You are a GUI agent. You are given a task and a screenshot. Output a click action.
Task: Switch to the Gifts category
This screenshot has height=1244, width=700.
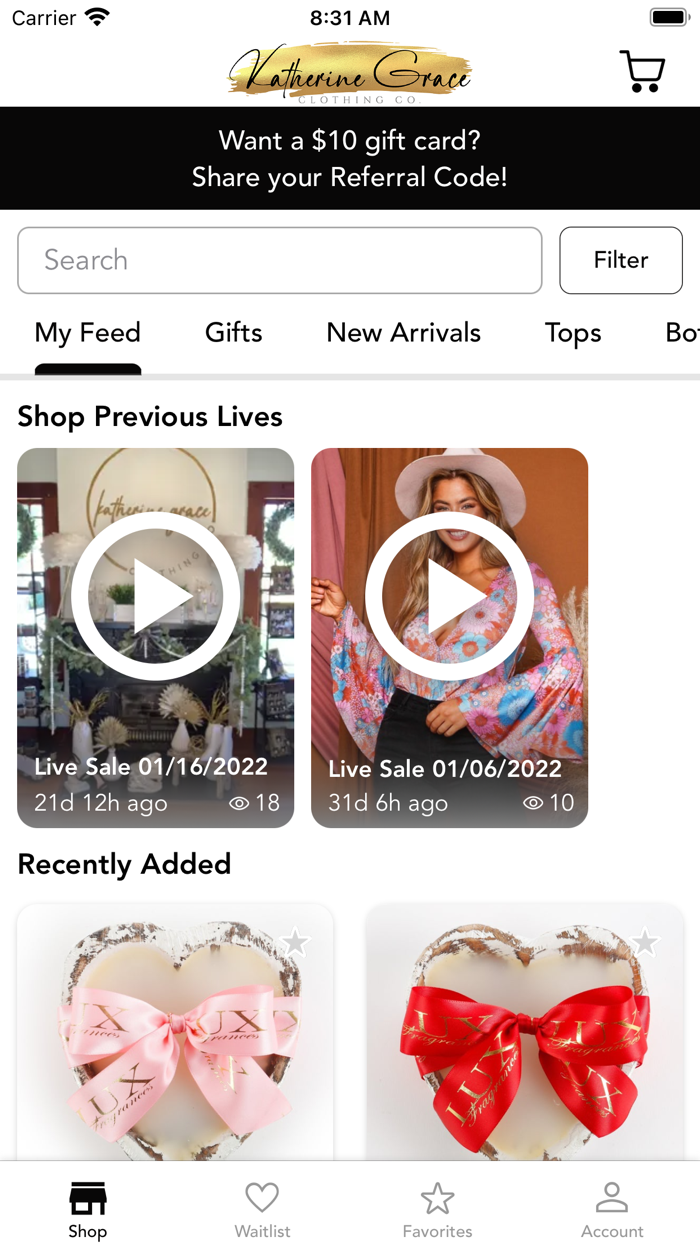(x=234, y=333)
